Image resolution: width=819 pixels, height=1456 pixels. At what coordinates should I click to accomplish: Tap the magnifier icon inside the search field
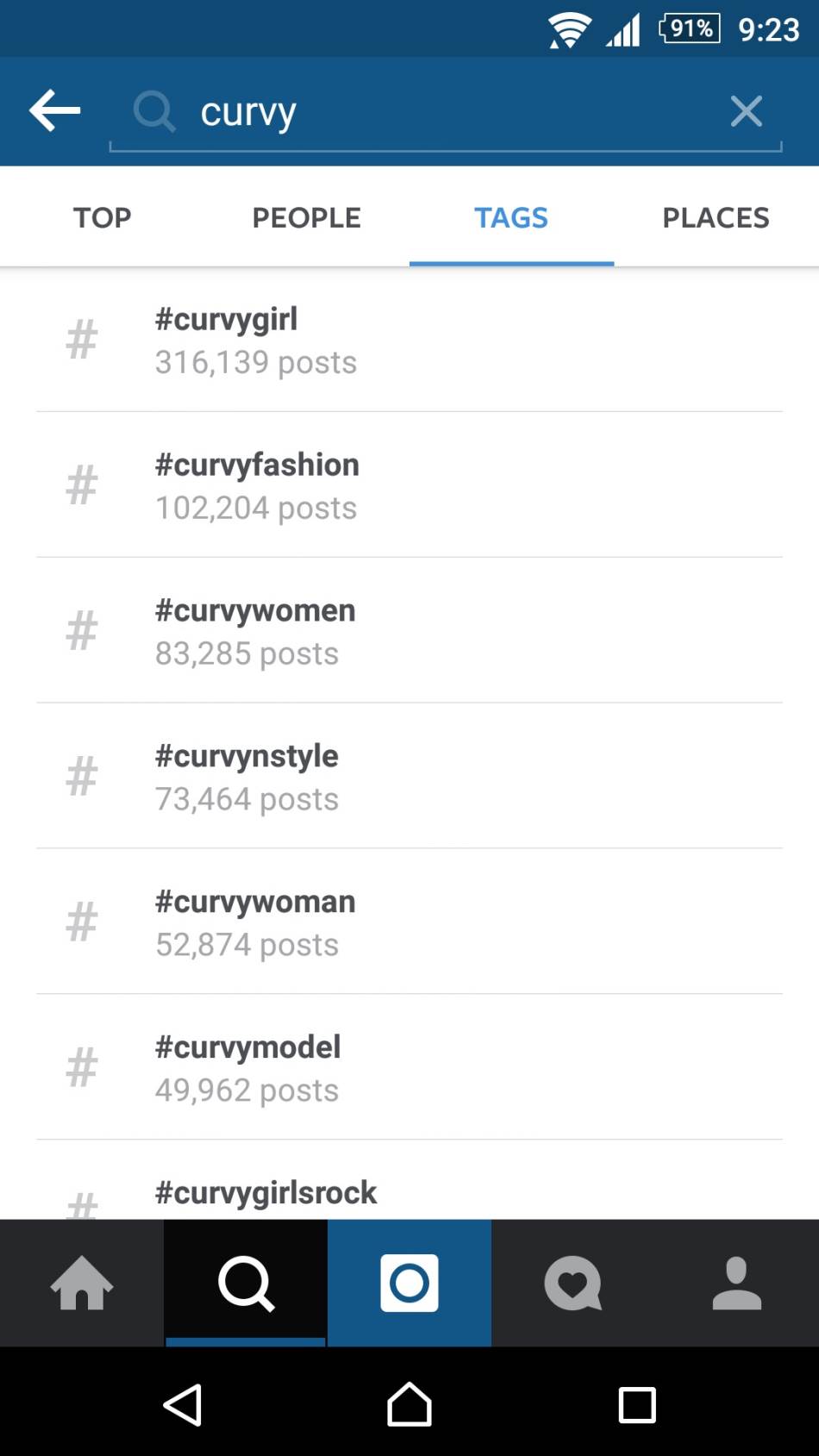153,110
